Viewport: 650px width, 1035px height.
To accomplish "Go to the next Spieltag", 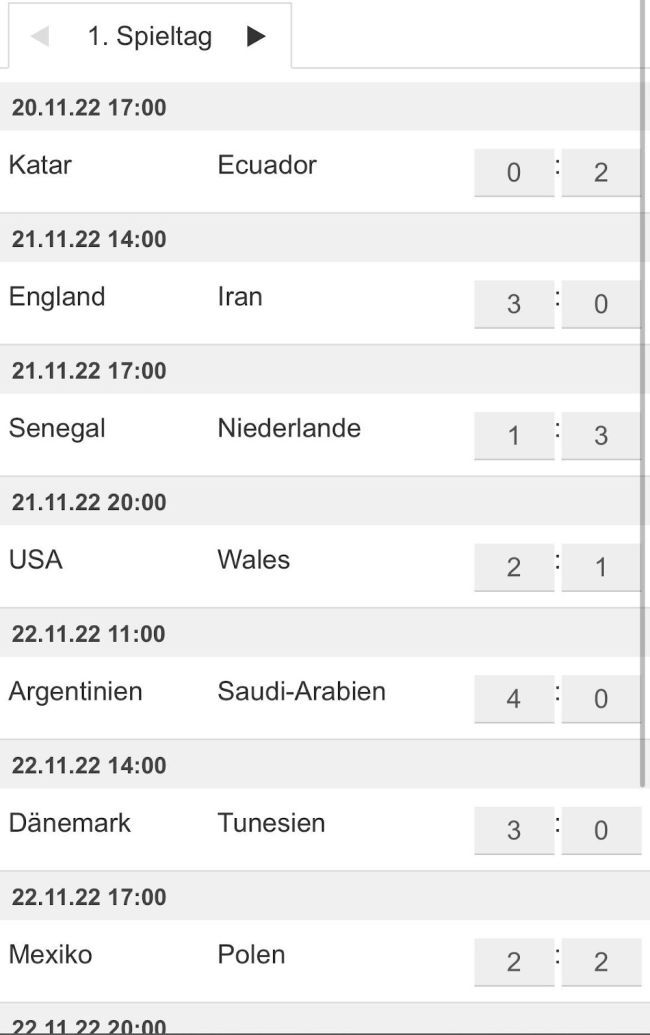I will pos(256,37).
